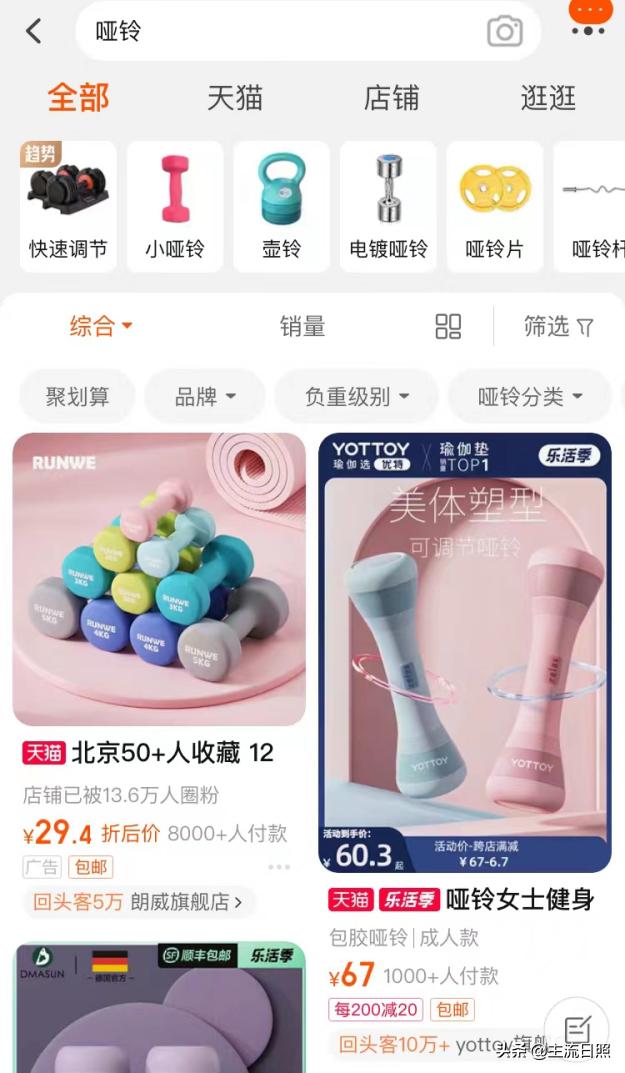Open the 筛选 filter panel

558,326
